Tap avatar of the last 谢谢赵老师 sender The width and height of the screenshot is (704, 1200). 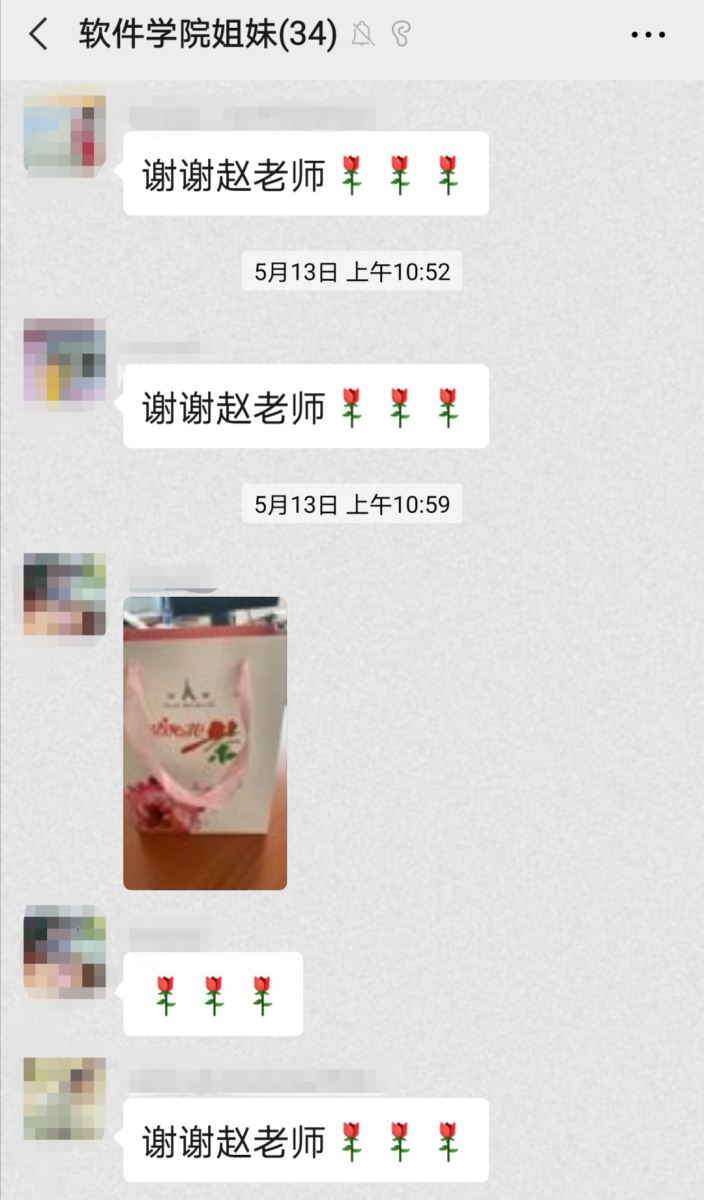(65, 1099)
